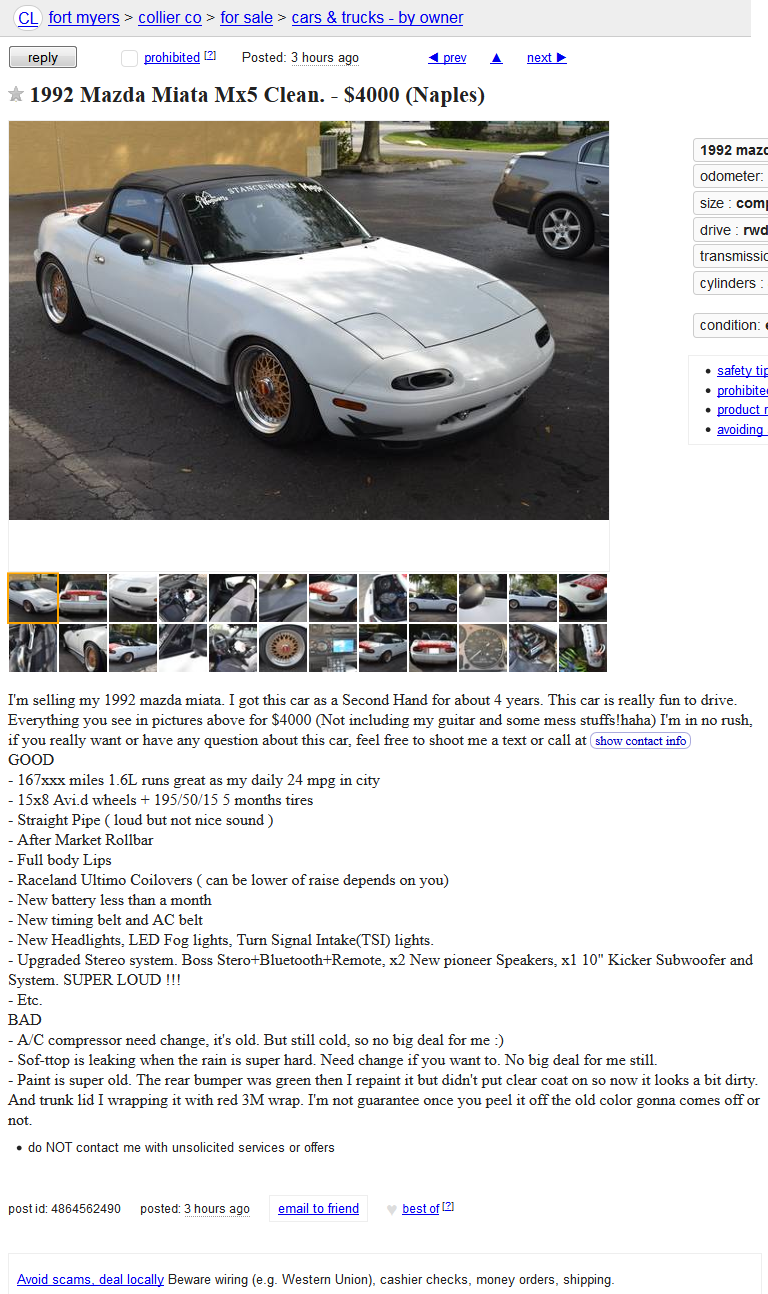This screenshot has width=768, height=1294.
Task: Check the prohibited flag checkbox
Action: coord(129,58)
